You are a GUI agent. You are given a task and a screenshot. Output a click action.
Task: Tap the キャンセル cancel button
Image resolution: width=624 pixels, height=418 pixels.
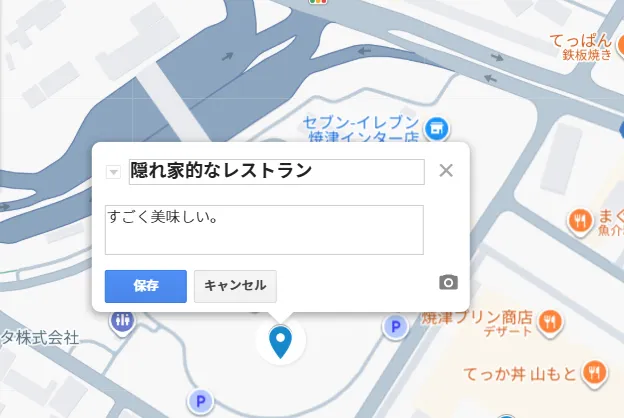235,285
